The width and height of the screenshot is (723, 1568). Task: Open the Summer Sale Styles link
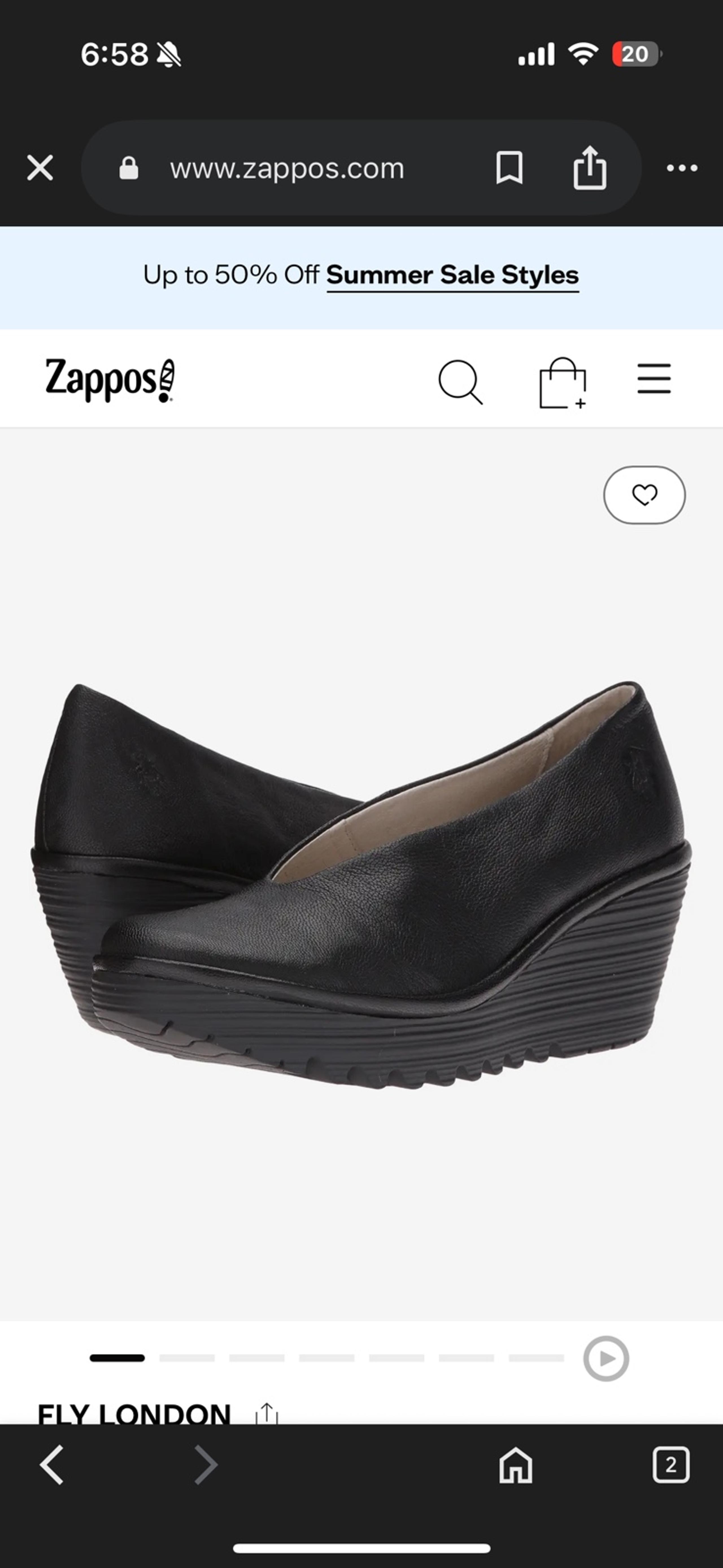point(452,275)
